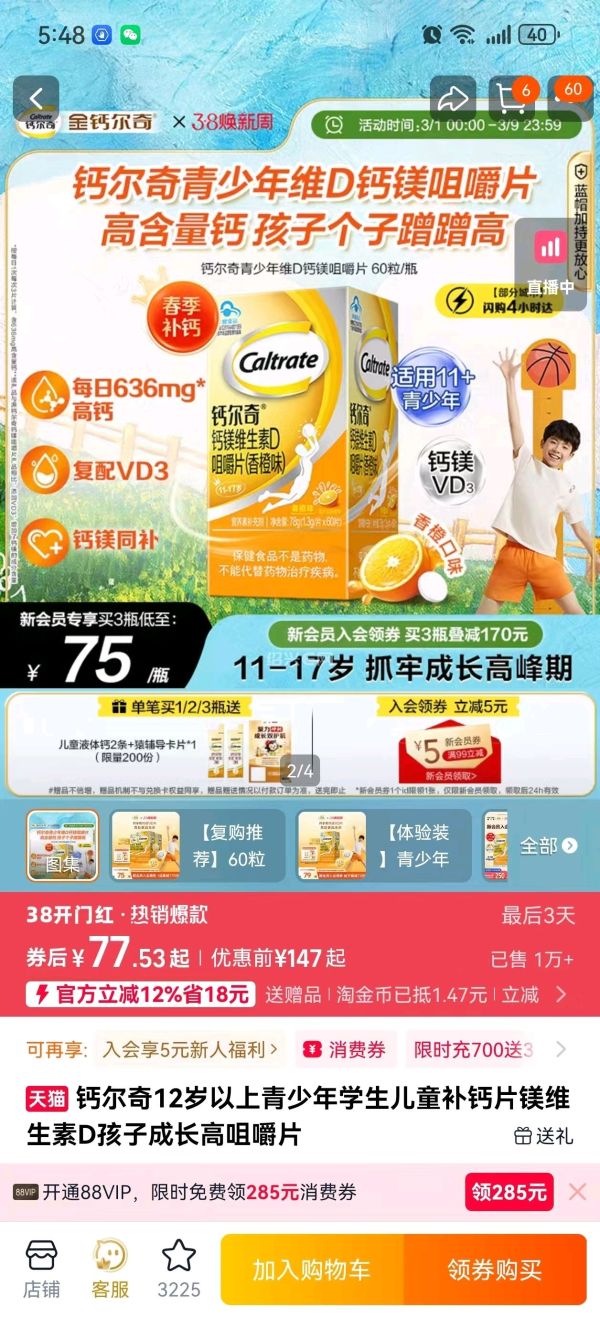Tap 加入购物车 to add to cart

pos(311,1270)
